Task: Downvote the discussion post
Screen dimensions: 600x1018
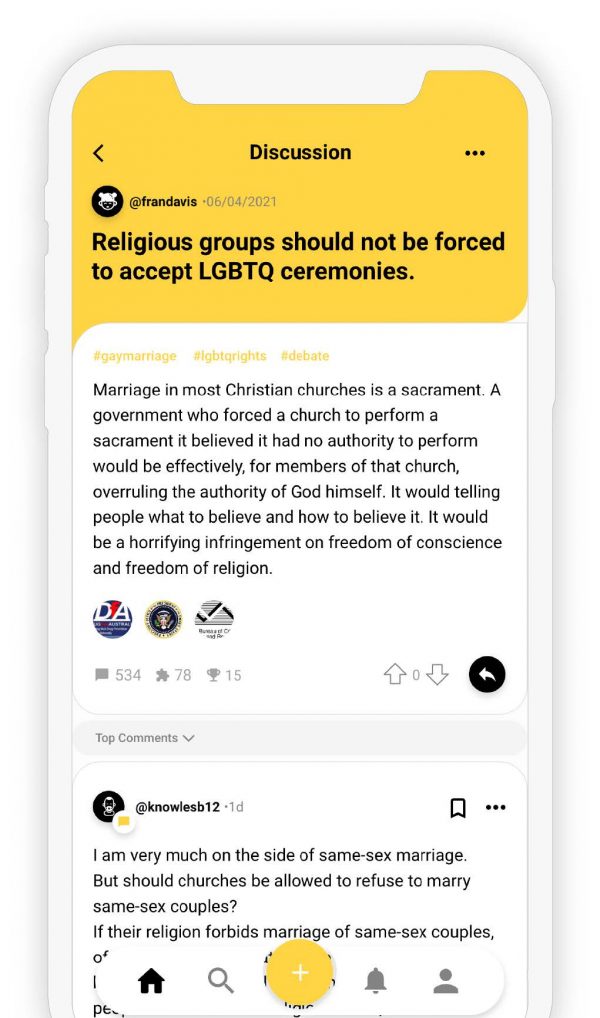Action: click(437, 675)
